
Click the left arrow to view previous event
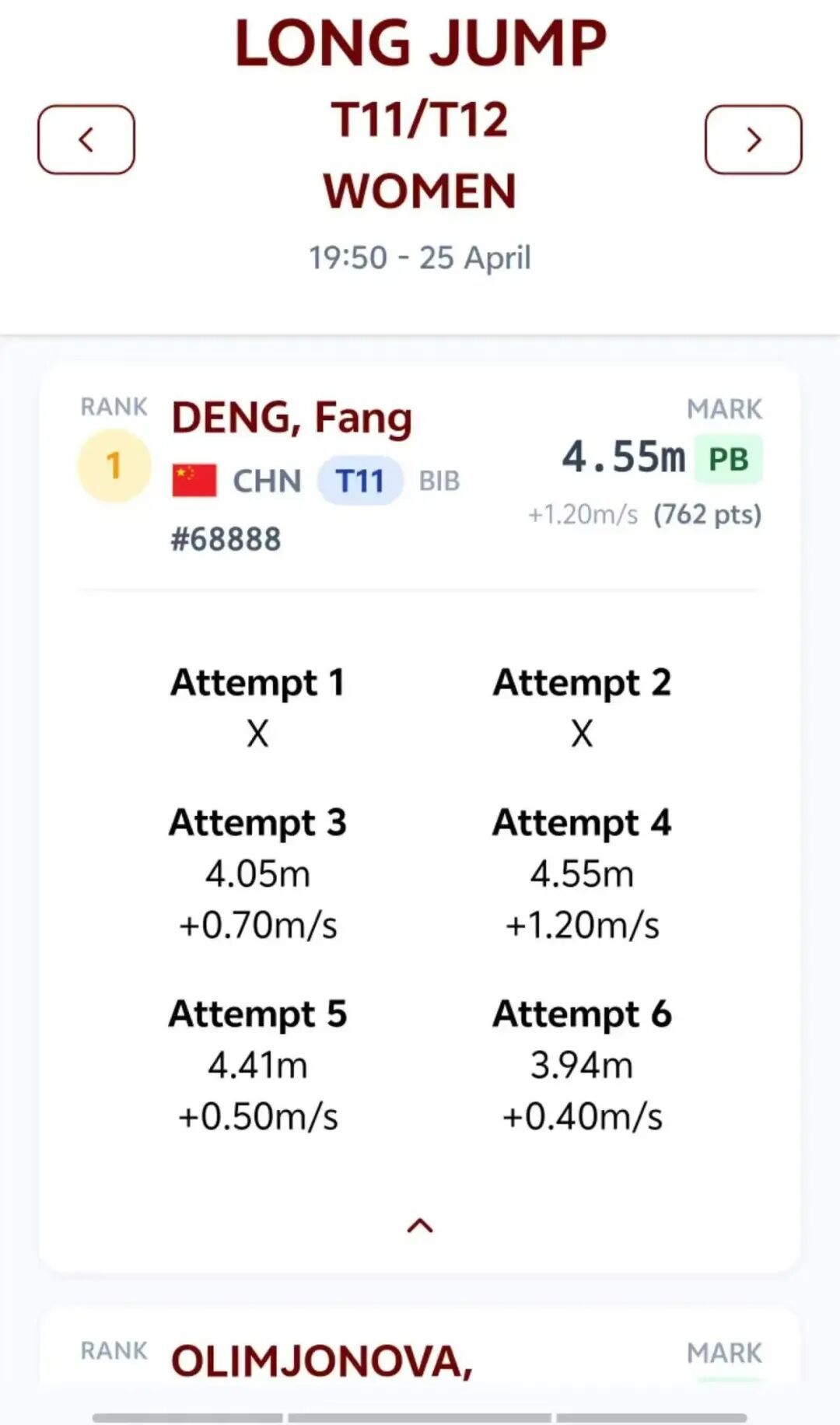click(86, 140)
